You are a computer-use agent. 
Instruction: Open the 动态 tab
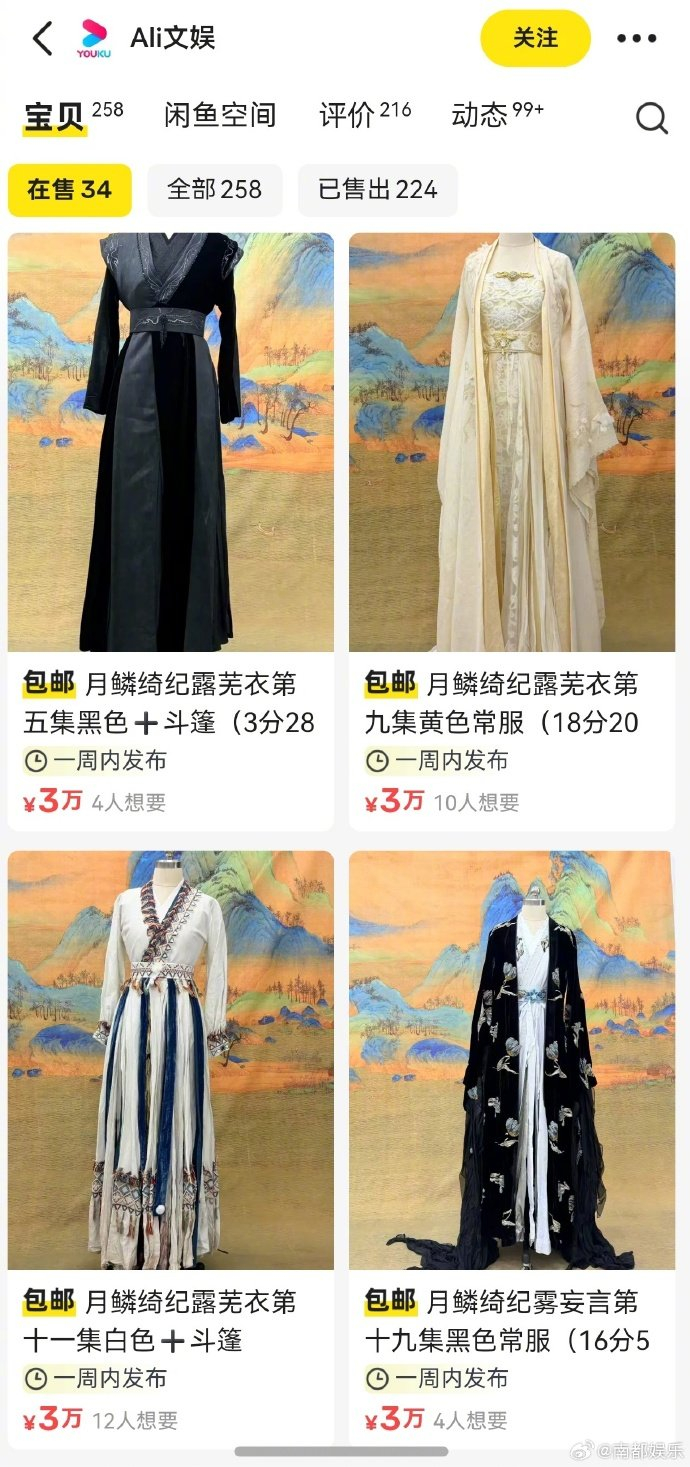[497, 115]
